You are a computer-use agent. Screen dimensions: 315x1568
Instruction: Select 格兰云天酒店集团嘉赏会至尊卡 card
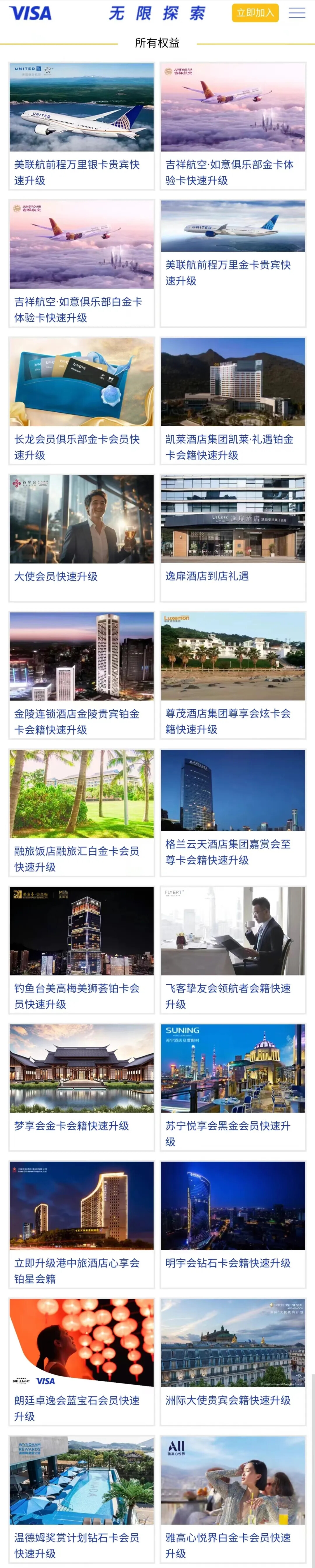pos(233,812)
